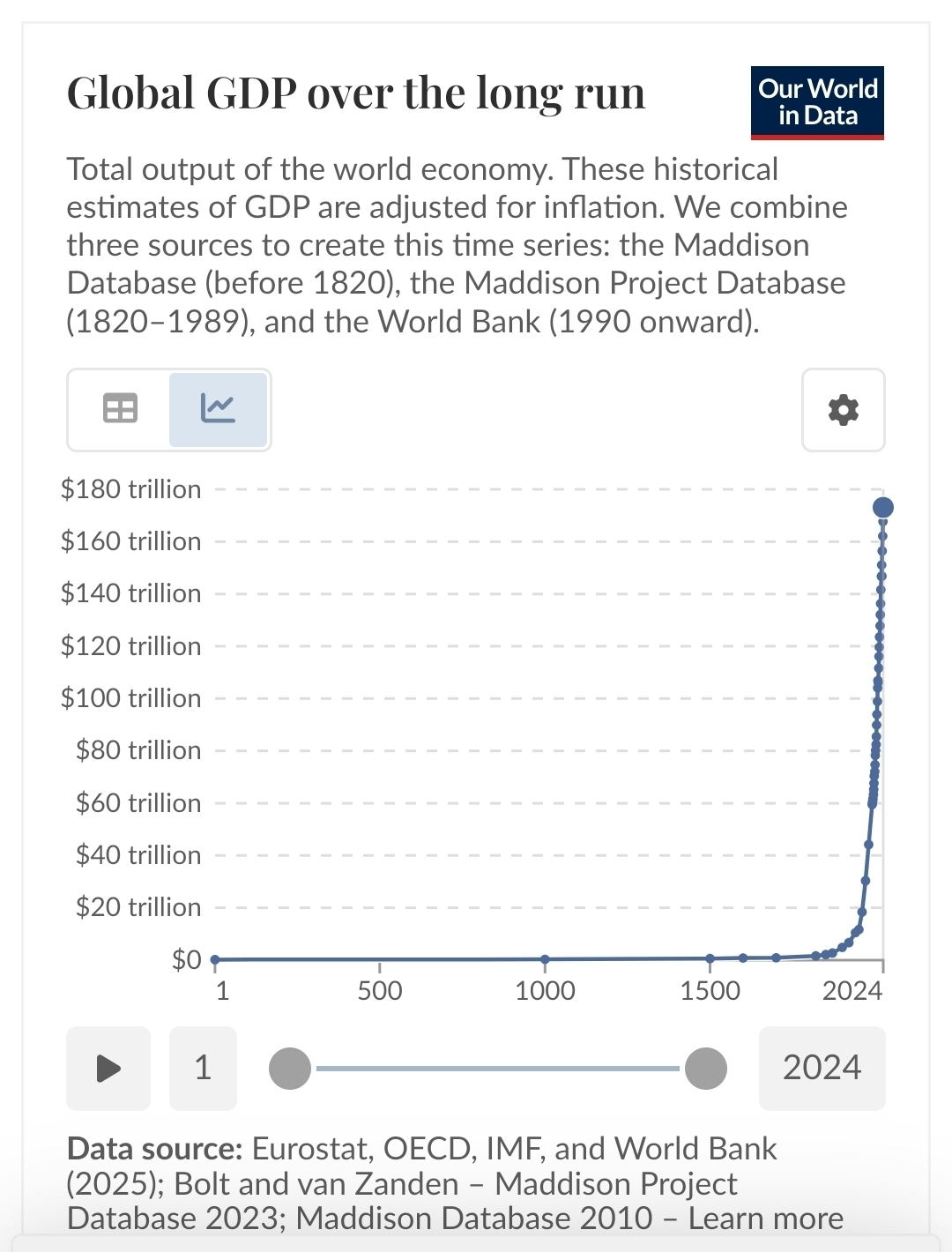The width and height of the screenshot is (952, 1252).
Task: Tap the end year 2024 label
Action: click(822, 1068)
